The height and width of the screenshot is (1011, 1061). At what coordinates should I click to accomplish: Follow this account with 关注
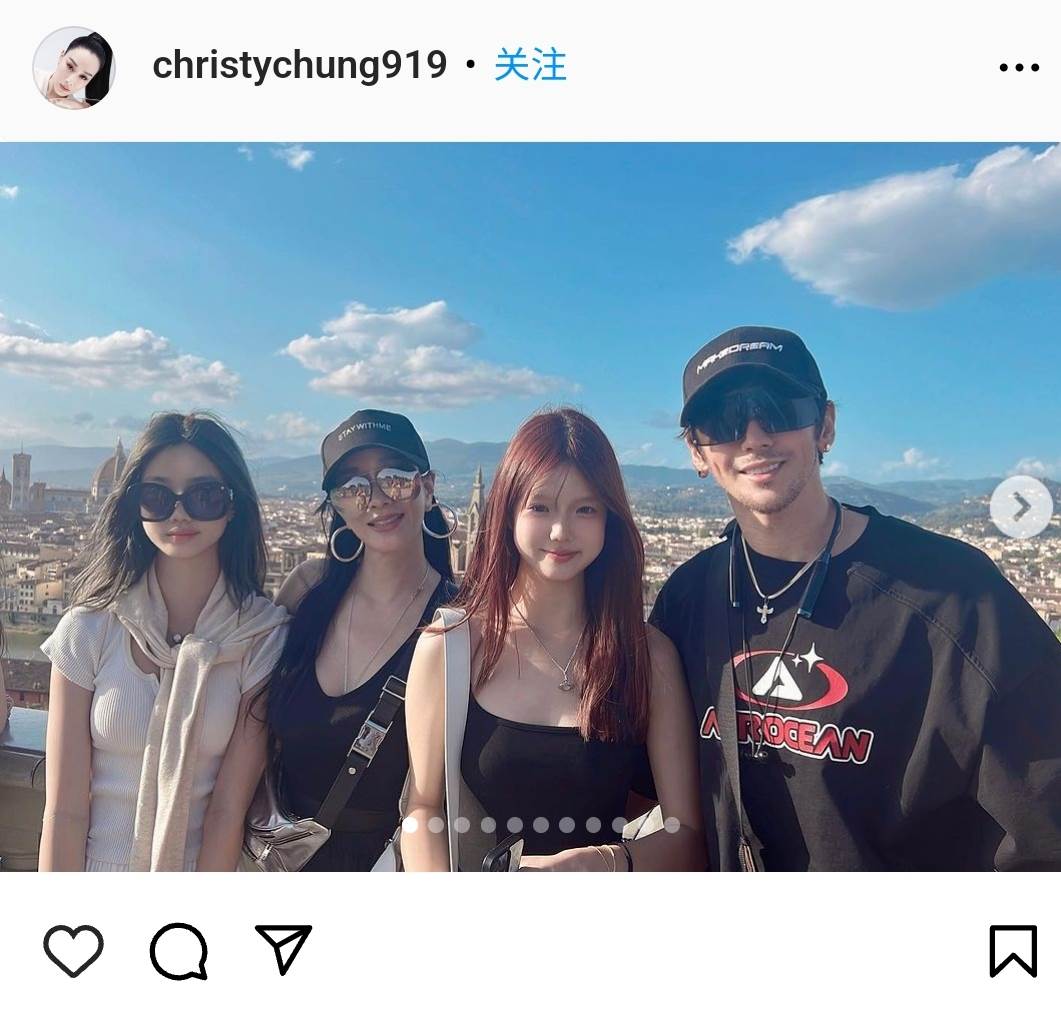(530, 66)
